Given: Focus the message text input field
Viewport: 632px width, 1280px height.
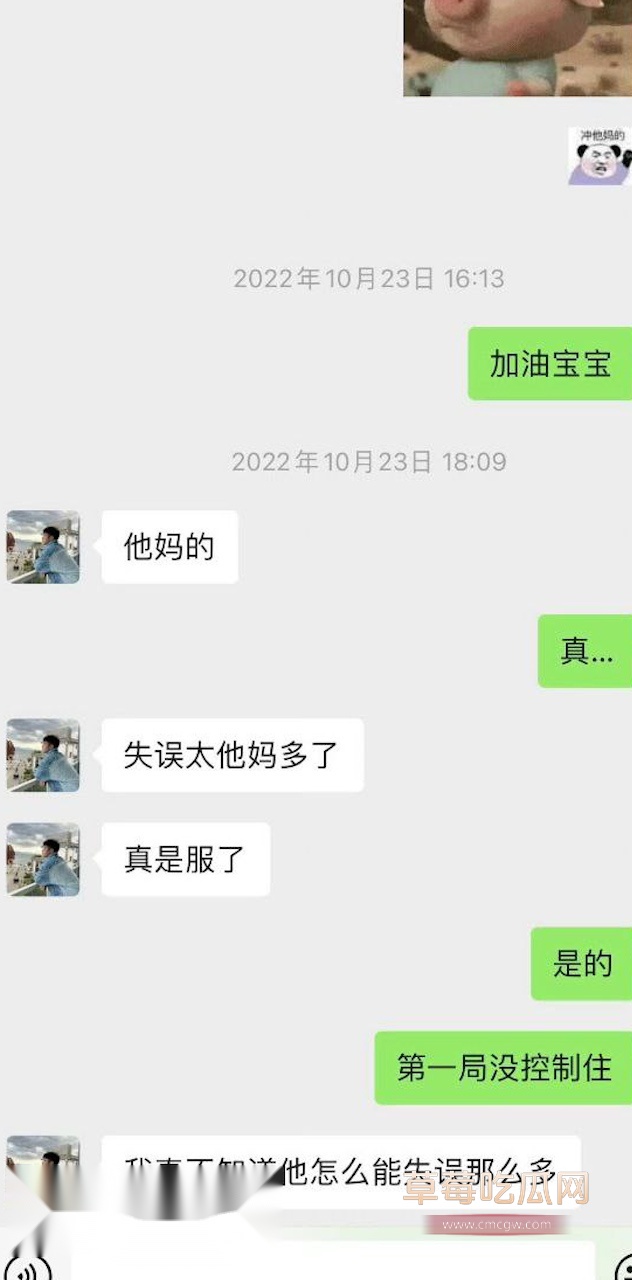Looking at the screenshot, I should pyautogui.click(x=330, y=1262).
